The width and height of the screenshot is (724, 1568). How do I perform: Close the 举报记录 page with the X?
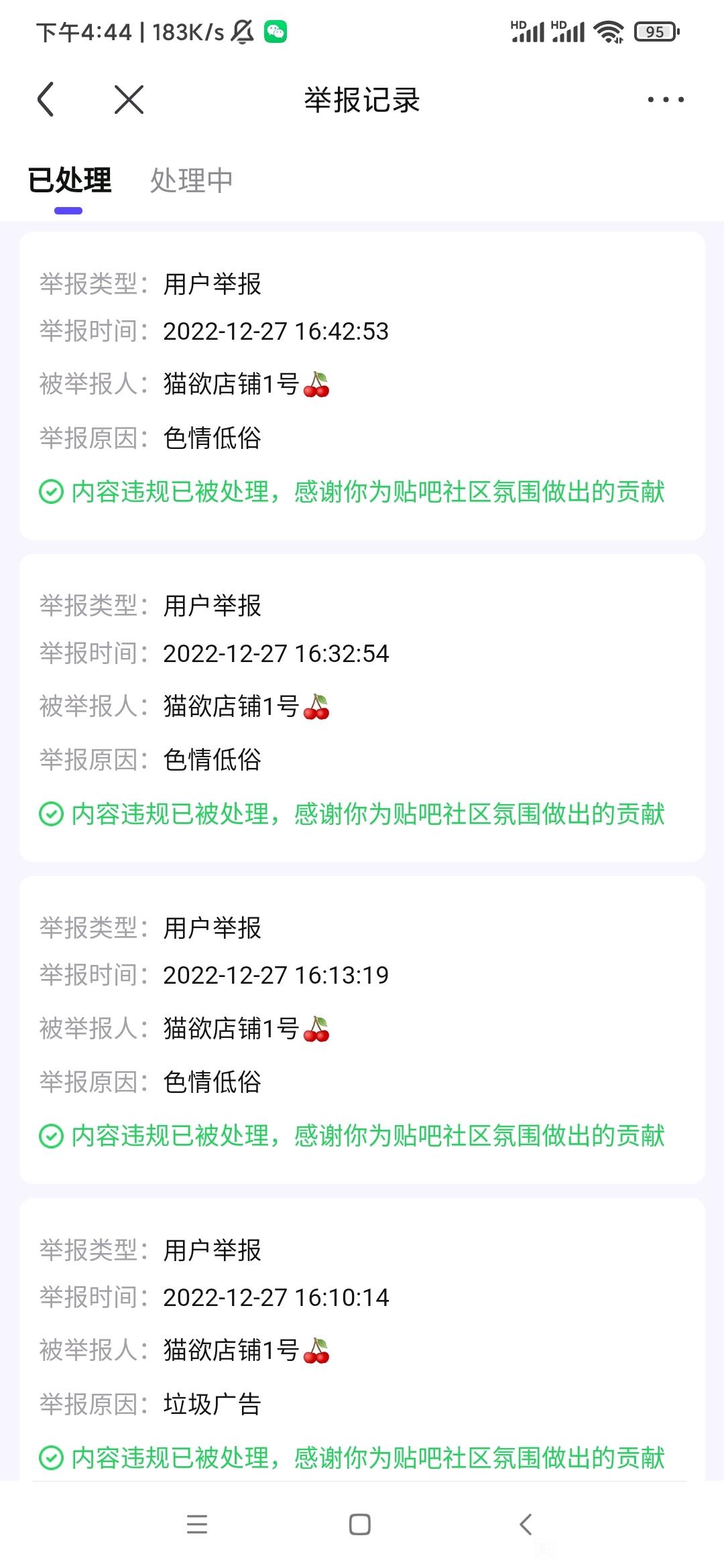[129, 100]
